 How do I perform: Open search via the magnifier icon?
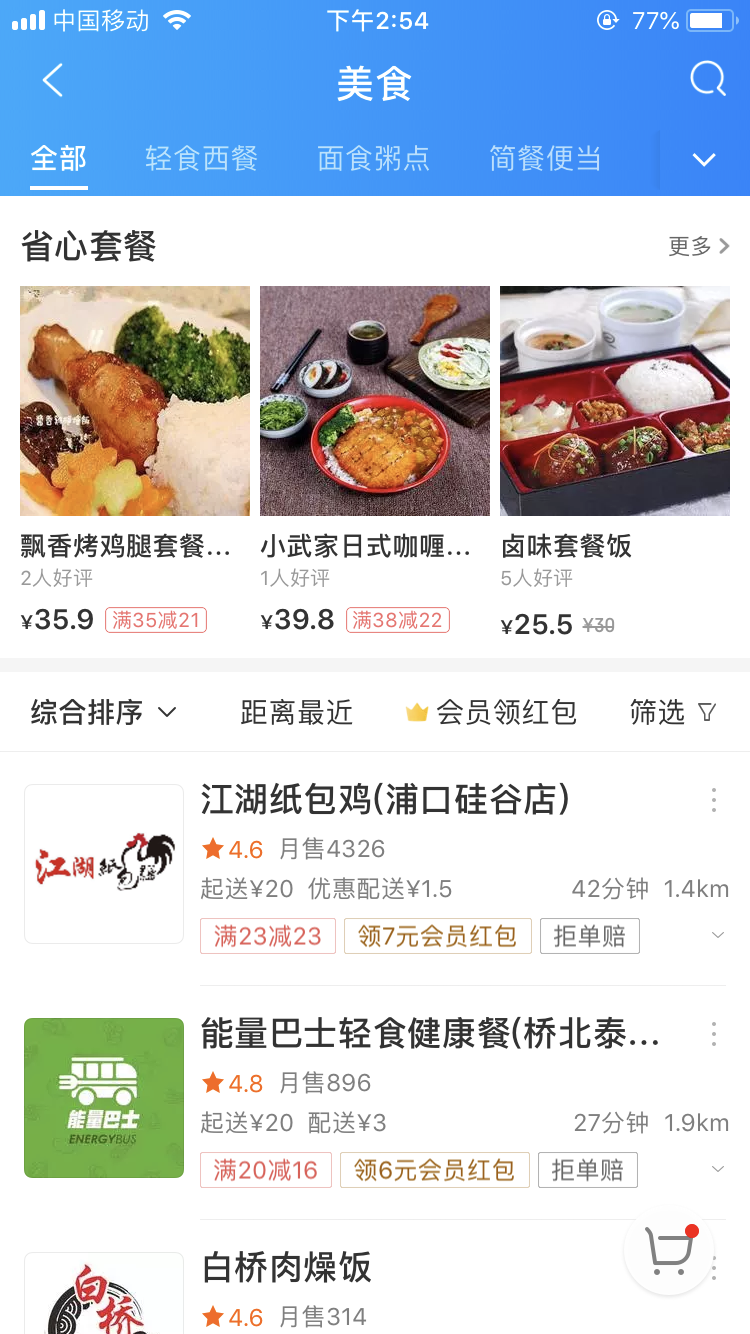pyautogui.click(x=706, y=80)
